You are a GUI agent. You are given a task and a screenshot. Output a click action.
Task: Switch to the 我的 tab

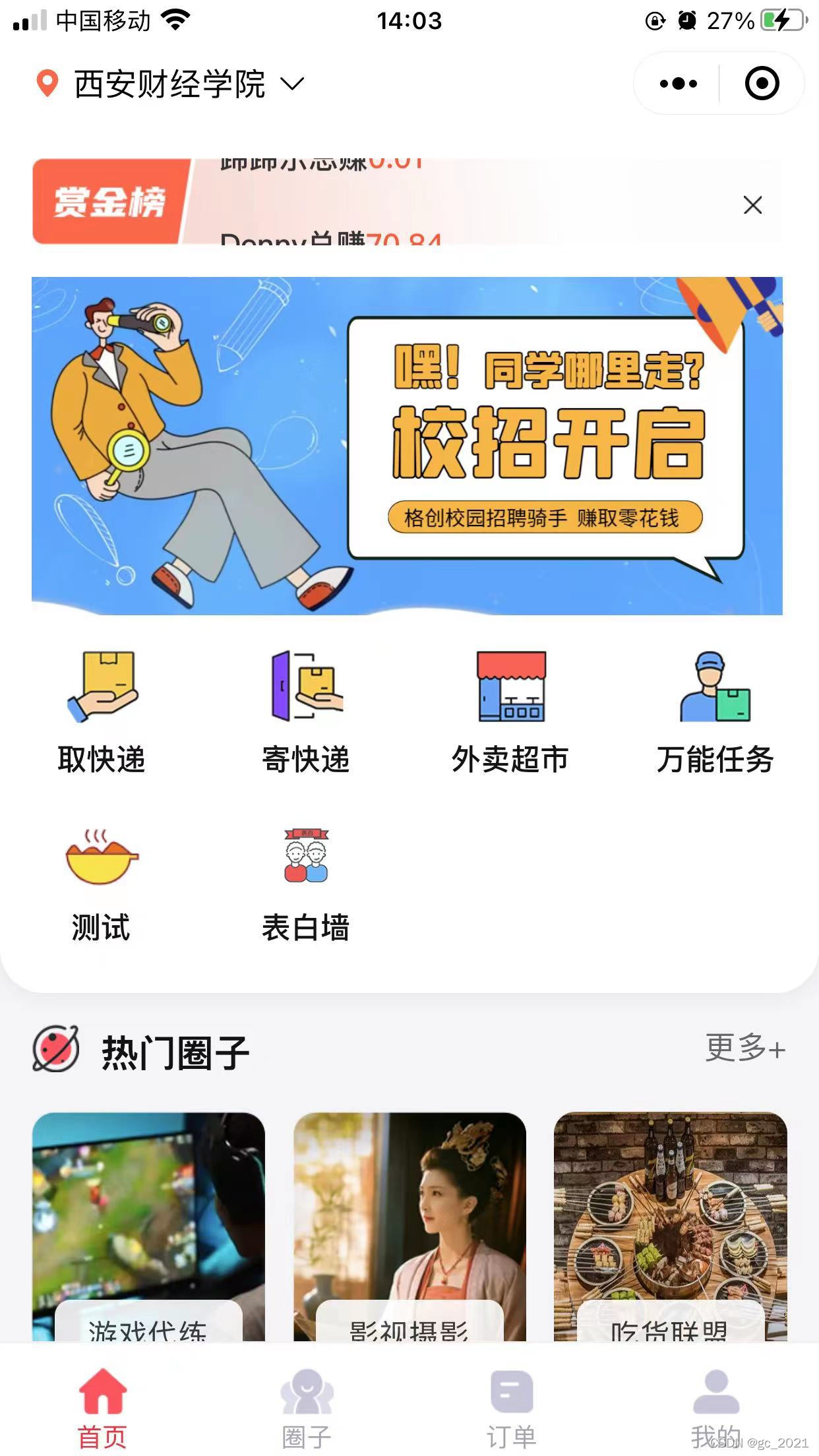pos(716,1407)
